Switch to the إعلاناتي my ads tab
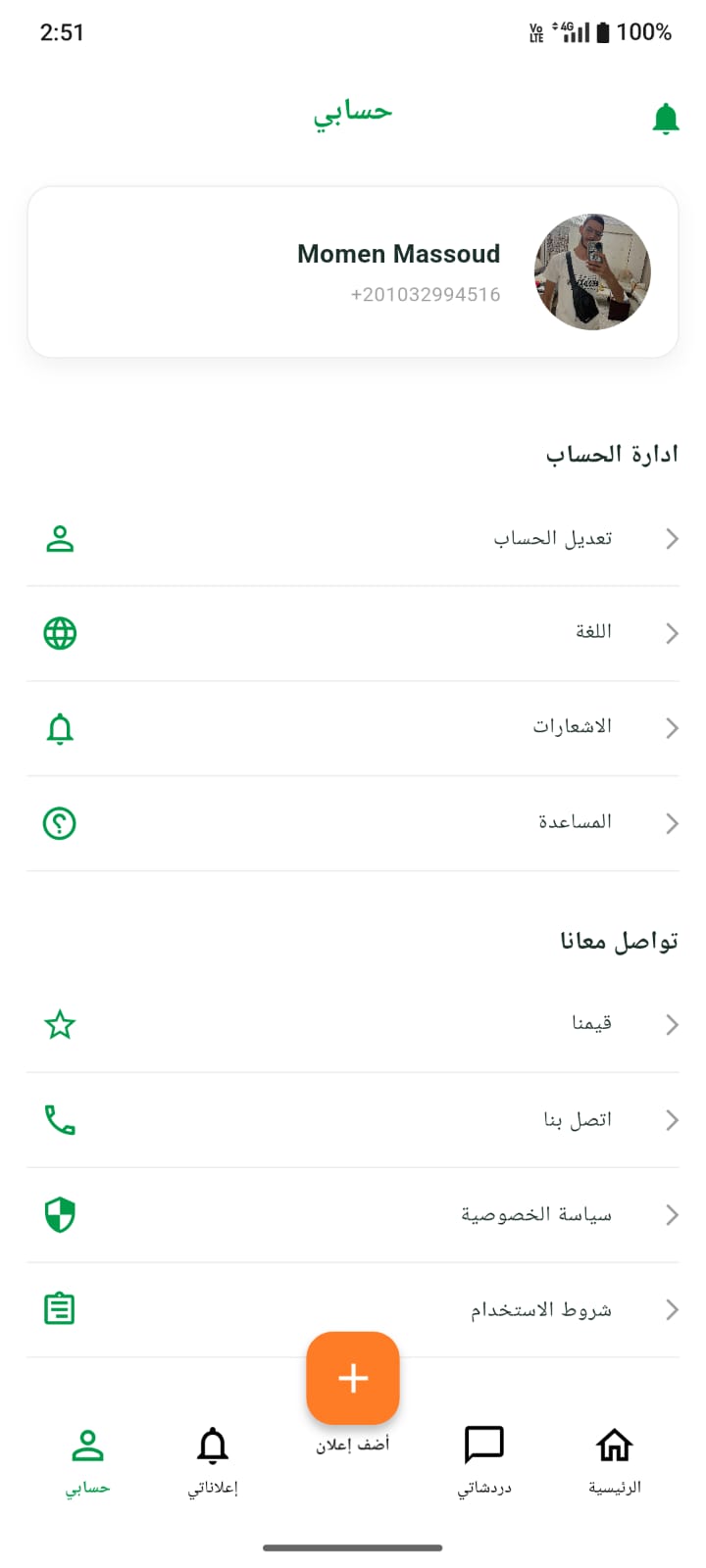Image resolution: width=706 pixels, height=1568 pixels. pos(213,1458)
